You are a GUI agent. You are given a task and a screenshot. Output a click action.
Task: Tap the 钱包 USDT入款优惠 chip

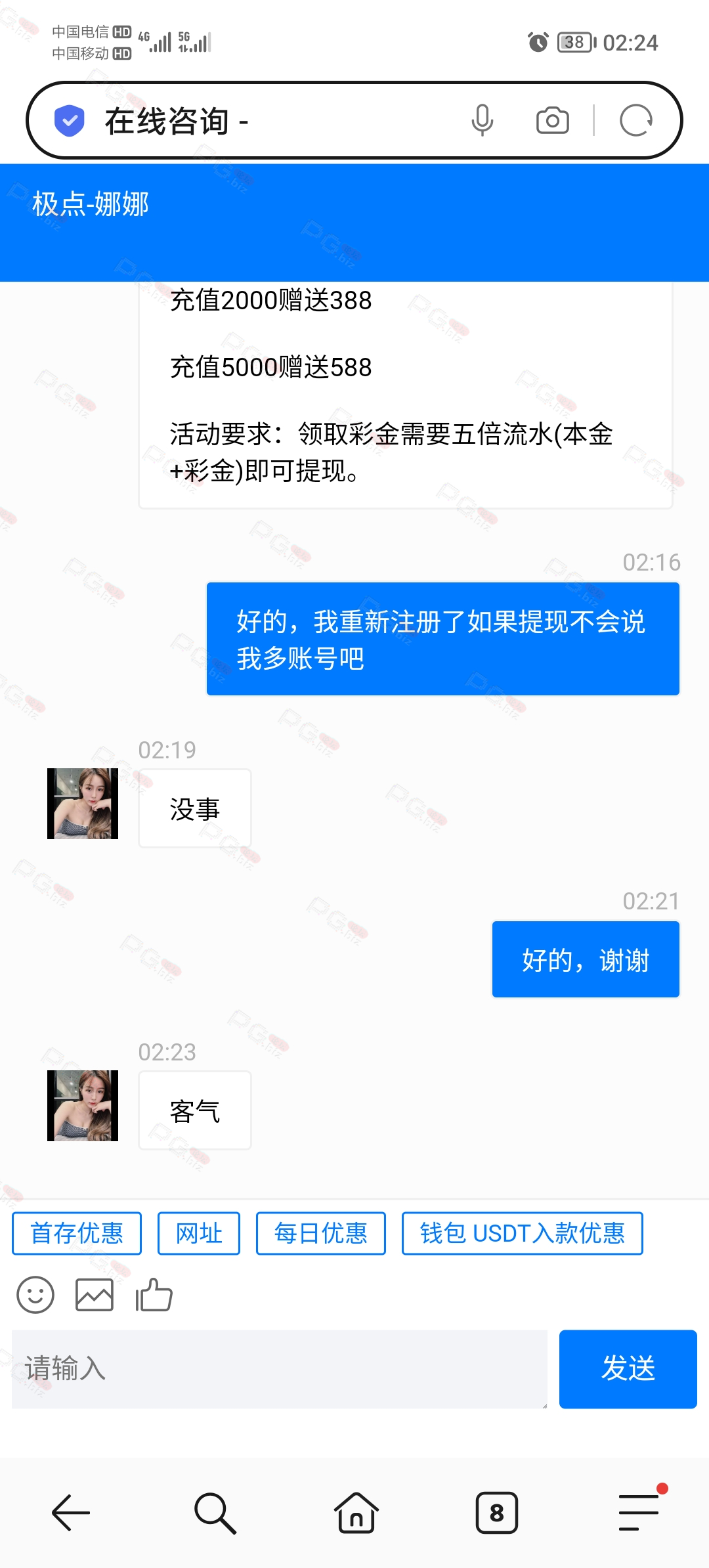(523, 1233)
